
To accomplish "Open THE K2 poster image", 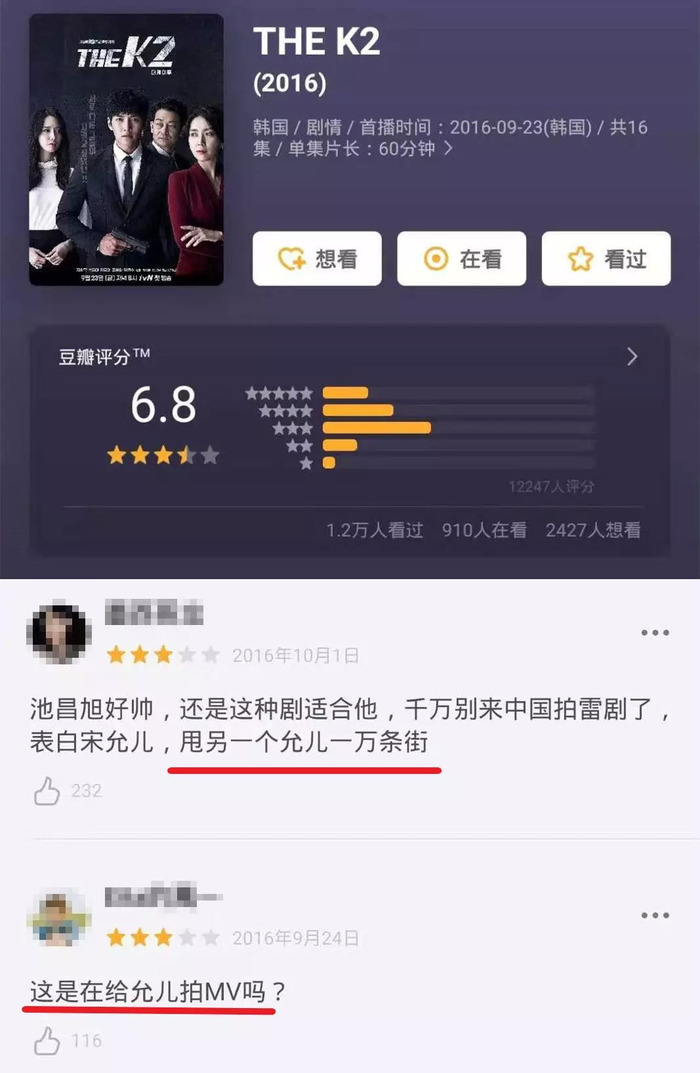I will (x=126, y=150).
